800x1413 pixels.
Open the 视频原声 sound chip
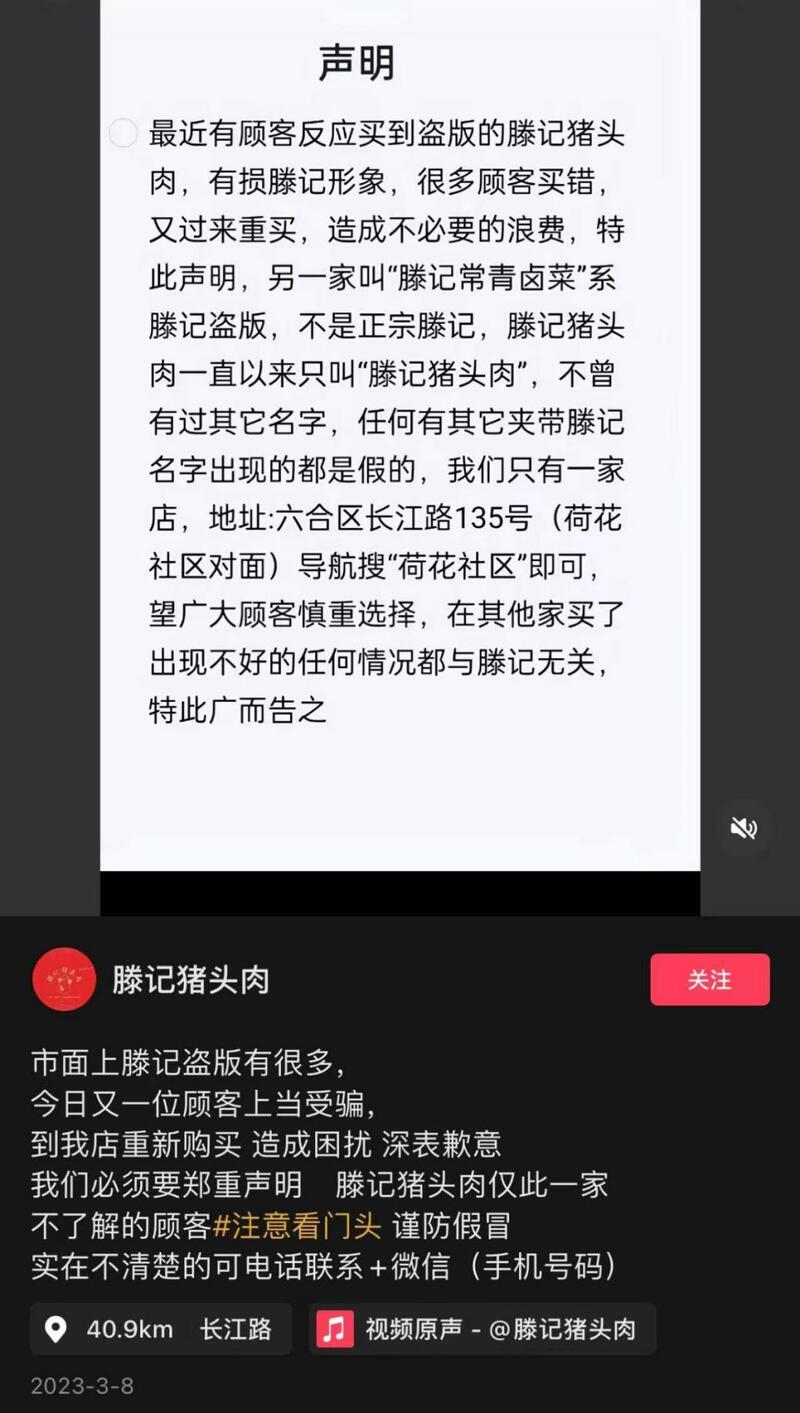483,1329
